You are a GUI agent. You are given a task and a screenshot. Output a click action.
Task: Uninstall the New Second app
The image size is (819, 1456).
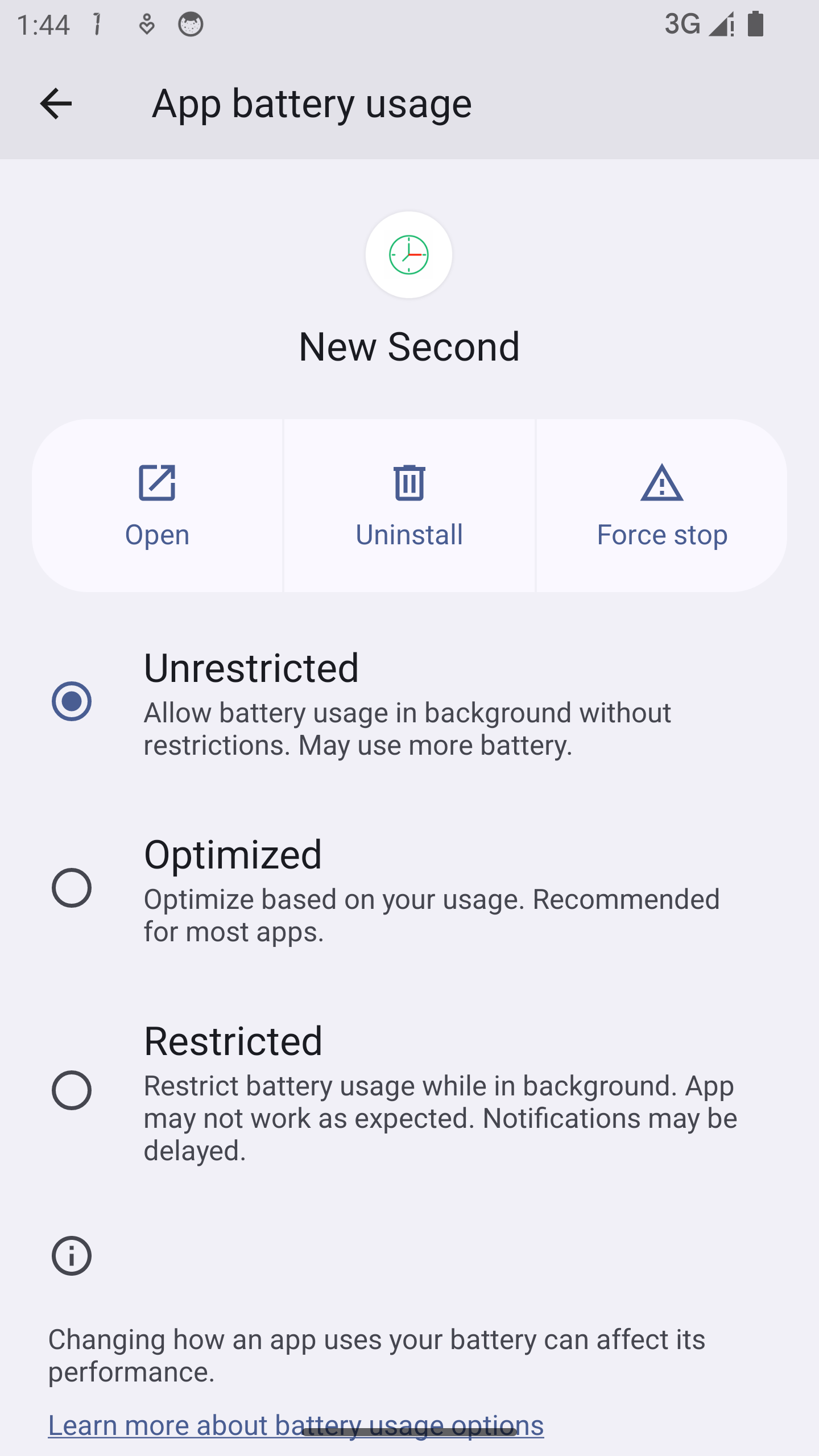(409, 505)
